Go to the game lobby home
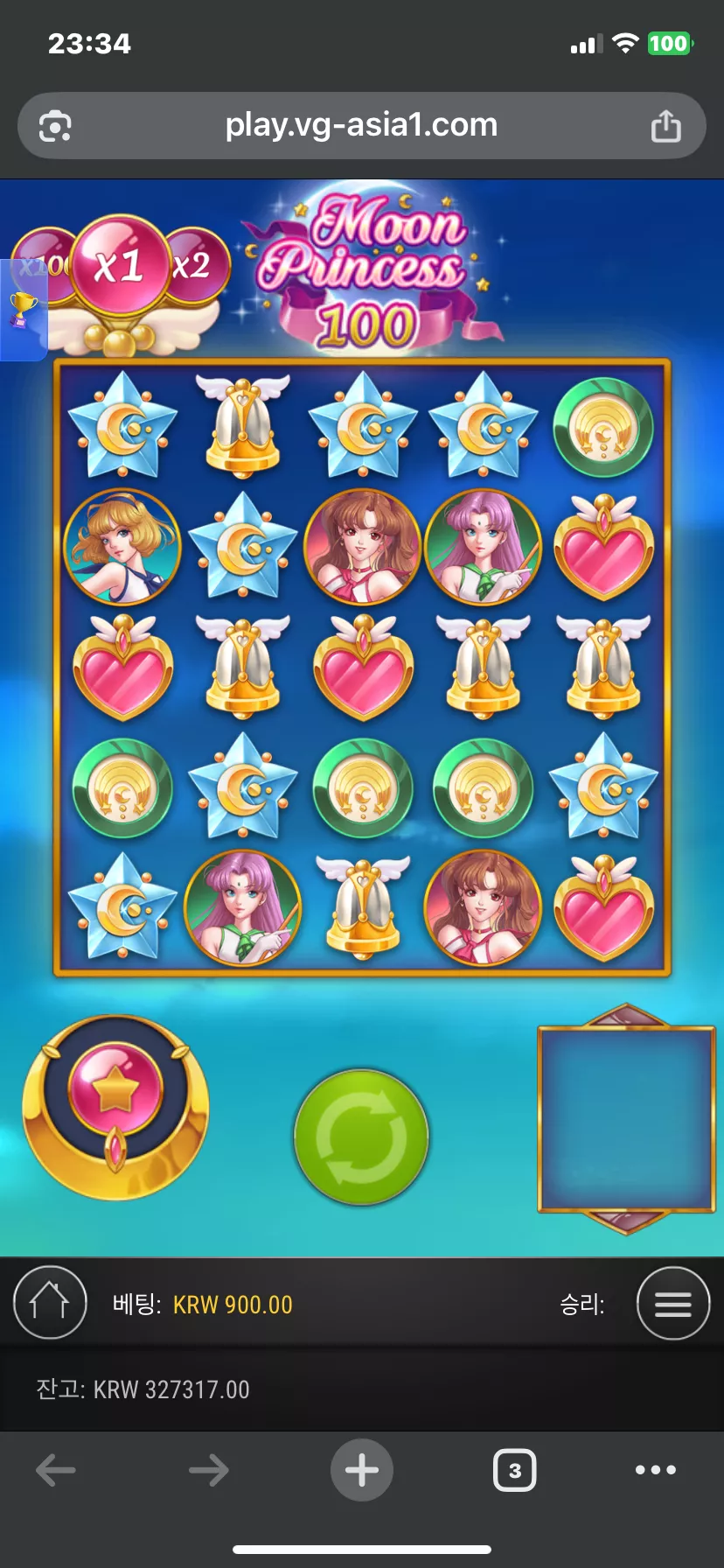This screenshot has width=724, height=1568. tap(50, 1303)
